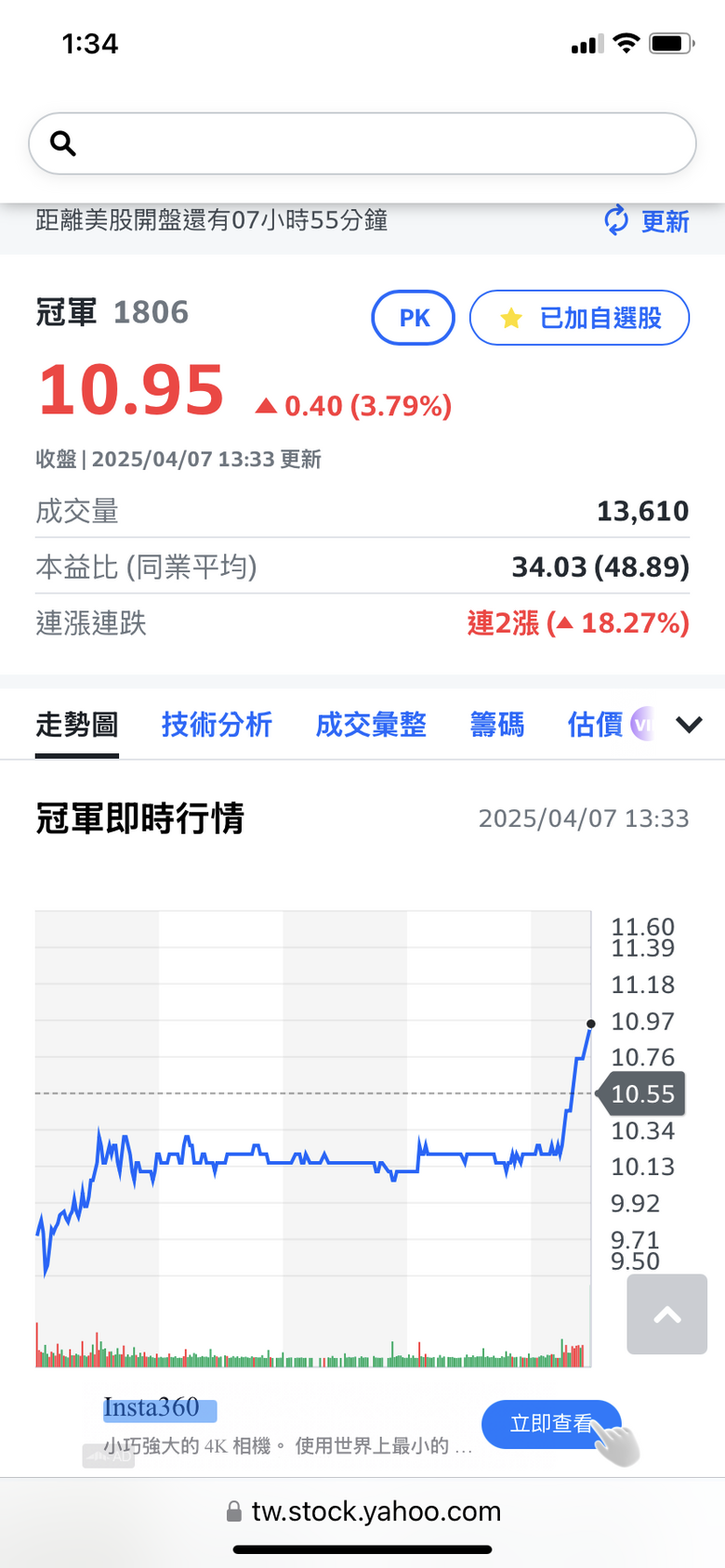Open the stock search field
Image resolution: width=725 pixels, height=1568 pixels.
click(x=362, y=143)
